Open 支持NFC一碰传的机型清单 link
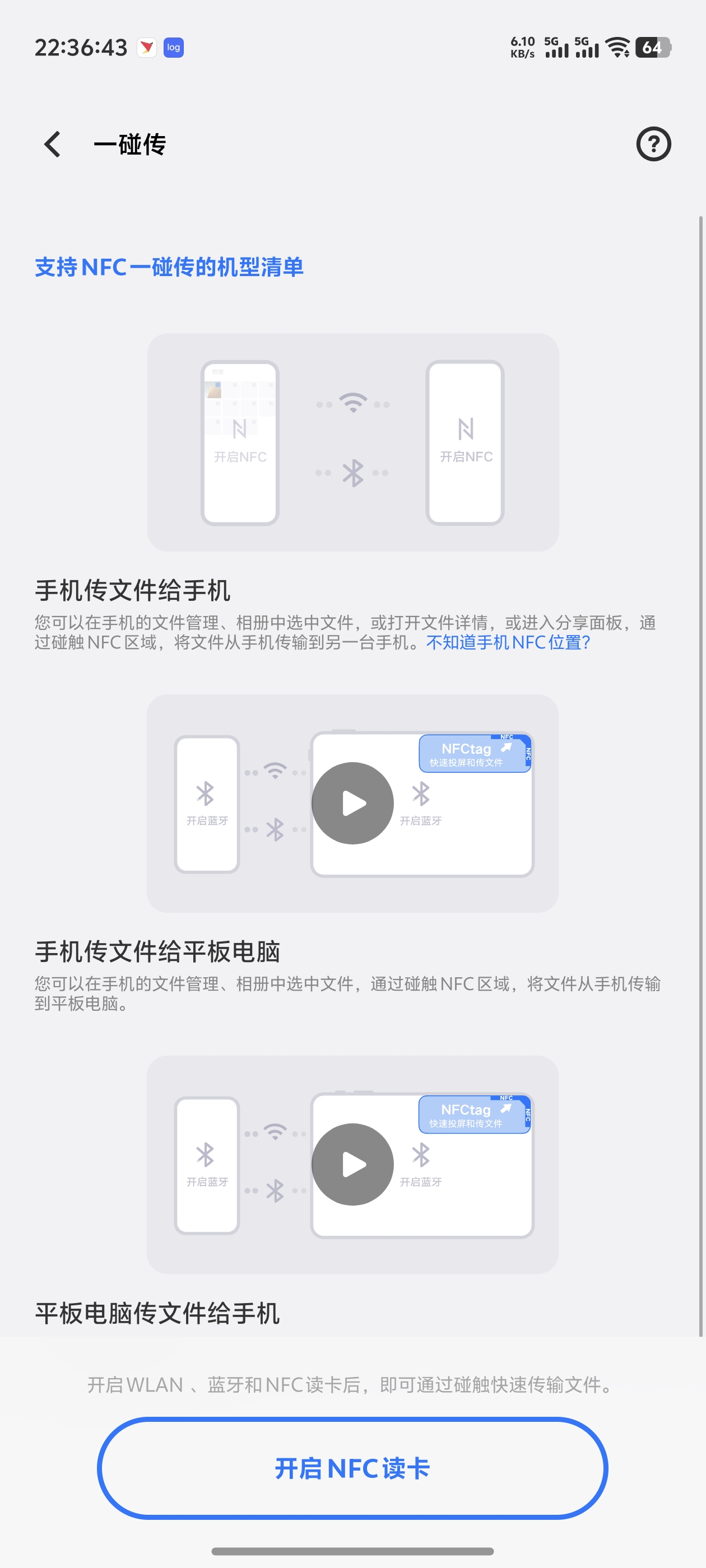 [169, 267]
